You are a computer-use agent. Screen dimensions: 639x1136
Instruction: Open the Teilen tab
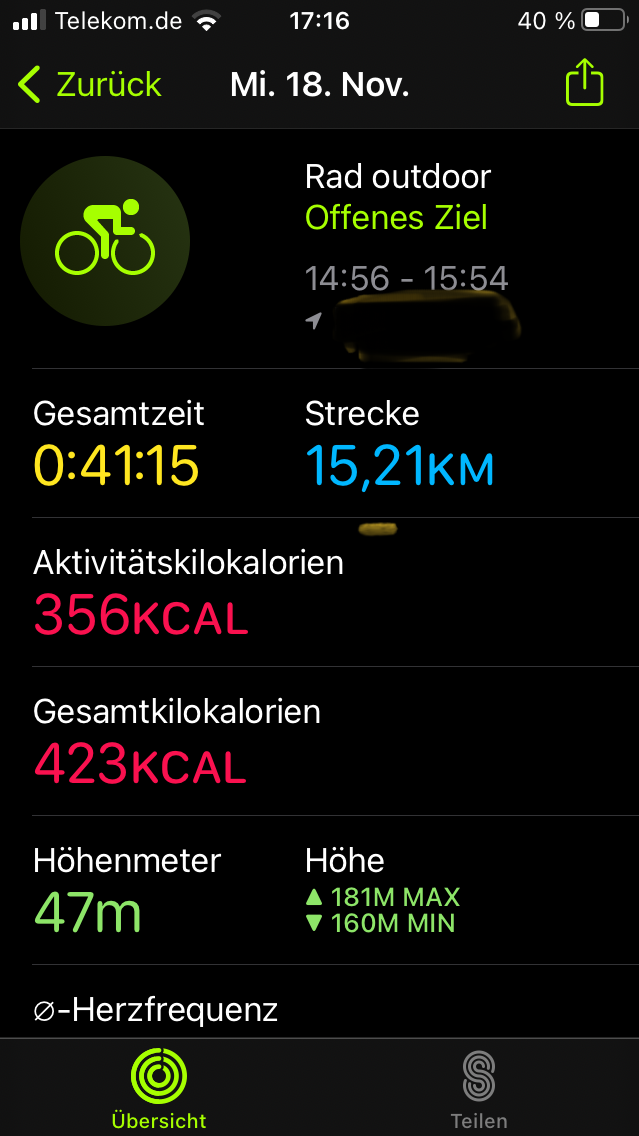coord(479,1088)
